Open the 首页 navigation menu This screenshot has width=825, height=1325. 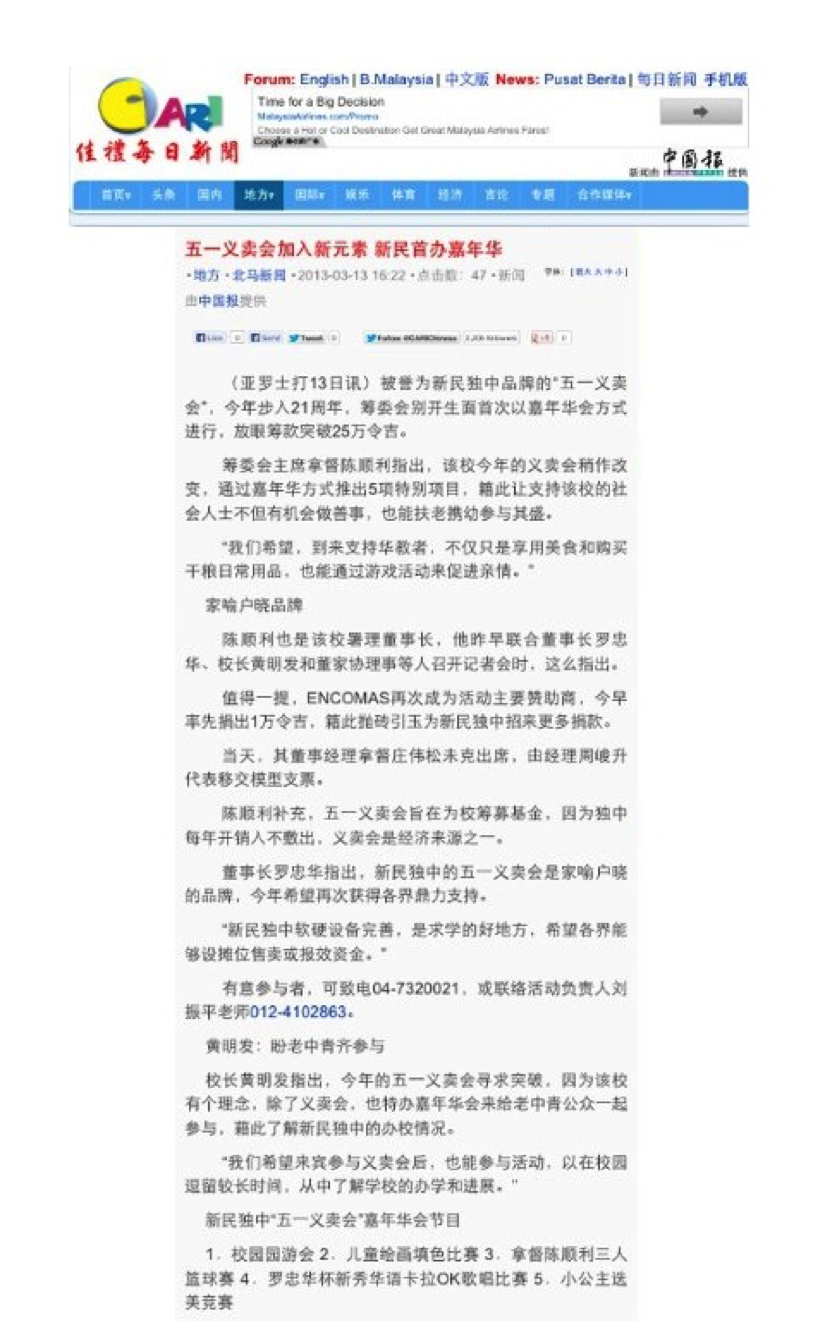pos(116,196)
